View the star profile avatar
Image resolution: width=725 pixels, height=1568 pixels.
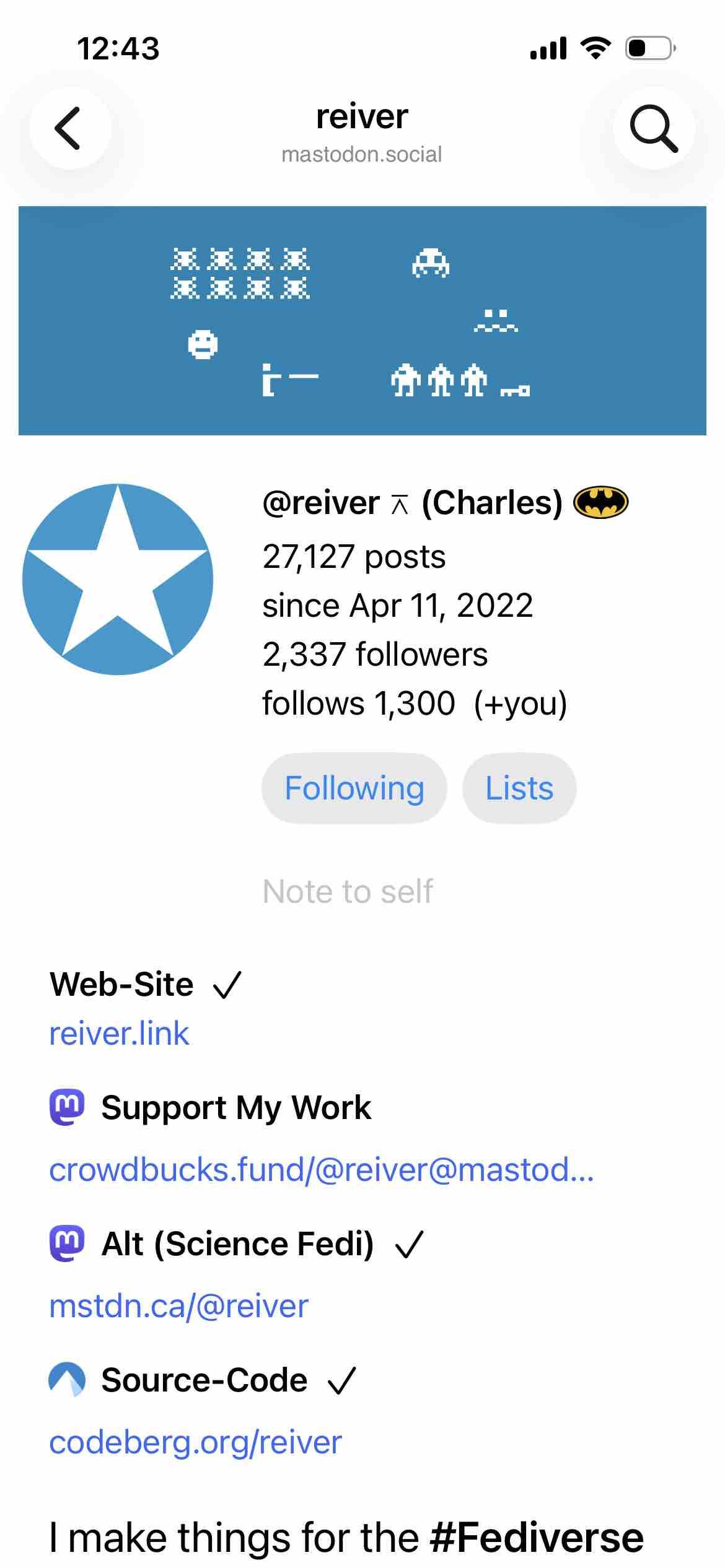point(118,580)
